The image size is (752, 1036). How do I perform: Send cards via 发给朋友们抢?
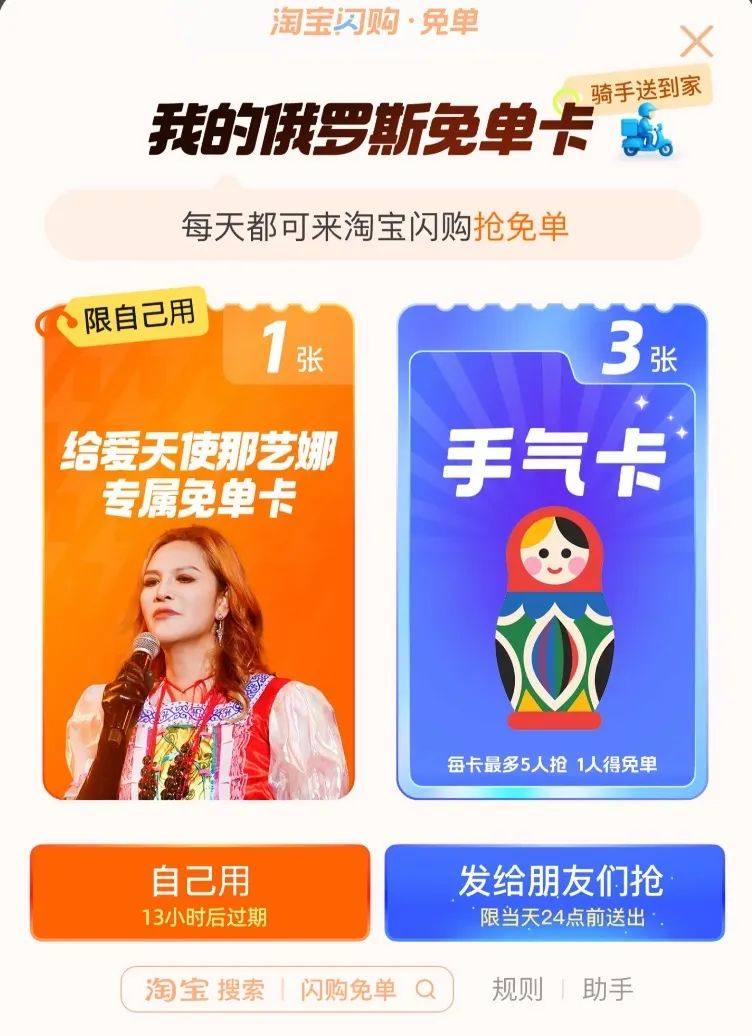(x=554, y=892)
